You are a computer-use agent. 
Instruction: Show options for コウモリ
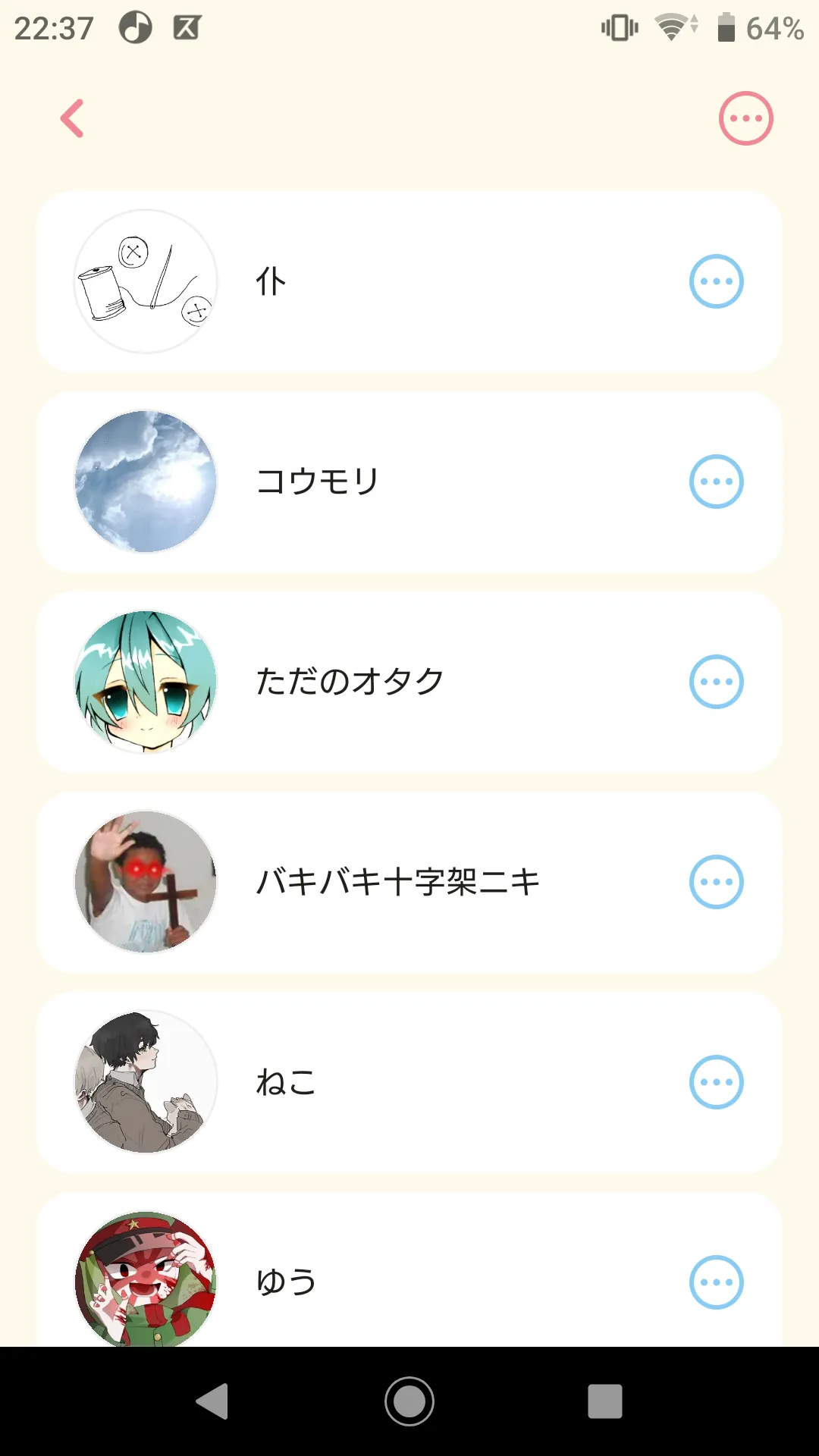(x=716, y=482)
